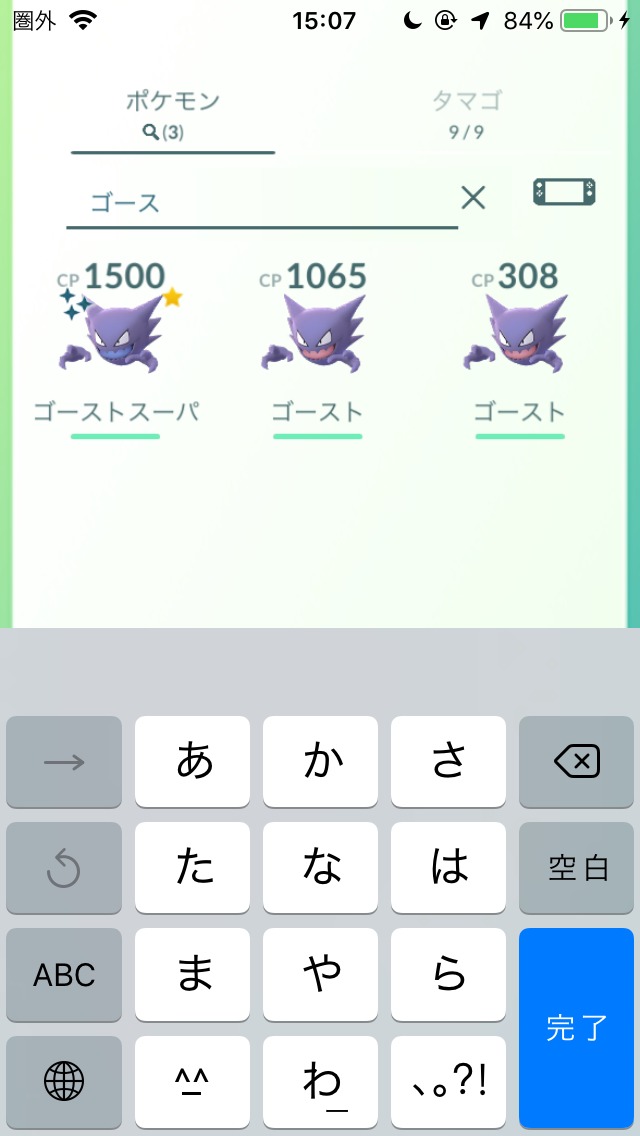Tap the 完了 key on the keyboard

tap(576, 1027)
